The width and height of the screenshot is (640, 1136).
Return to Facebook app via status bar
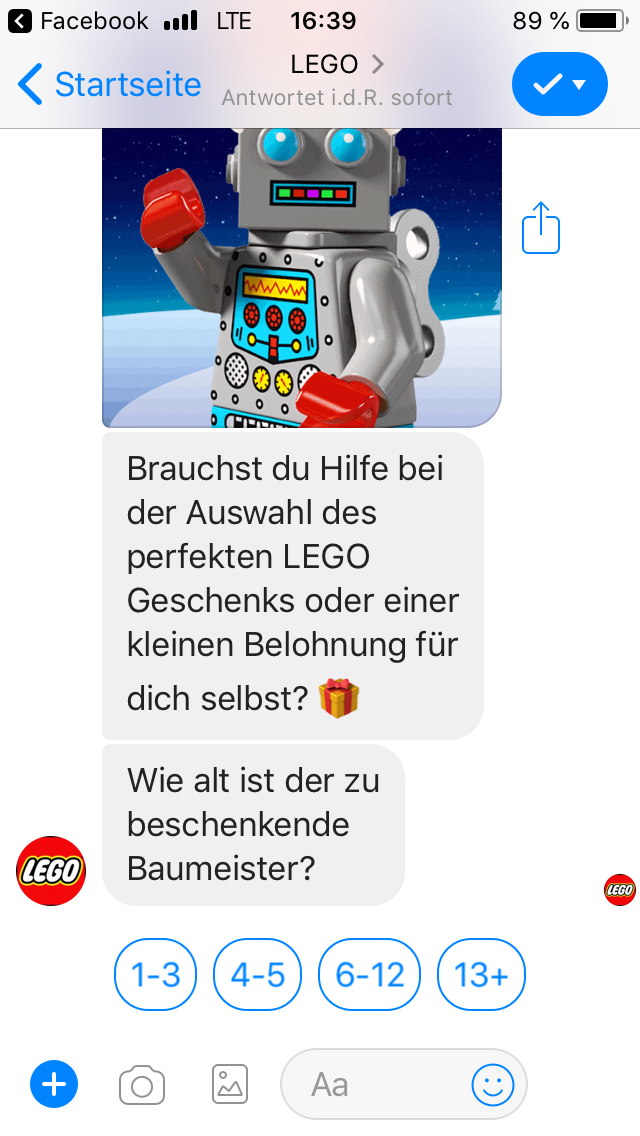pyautogui.click(x=78, y=20)
